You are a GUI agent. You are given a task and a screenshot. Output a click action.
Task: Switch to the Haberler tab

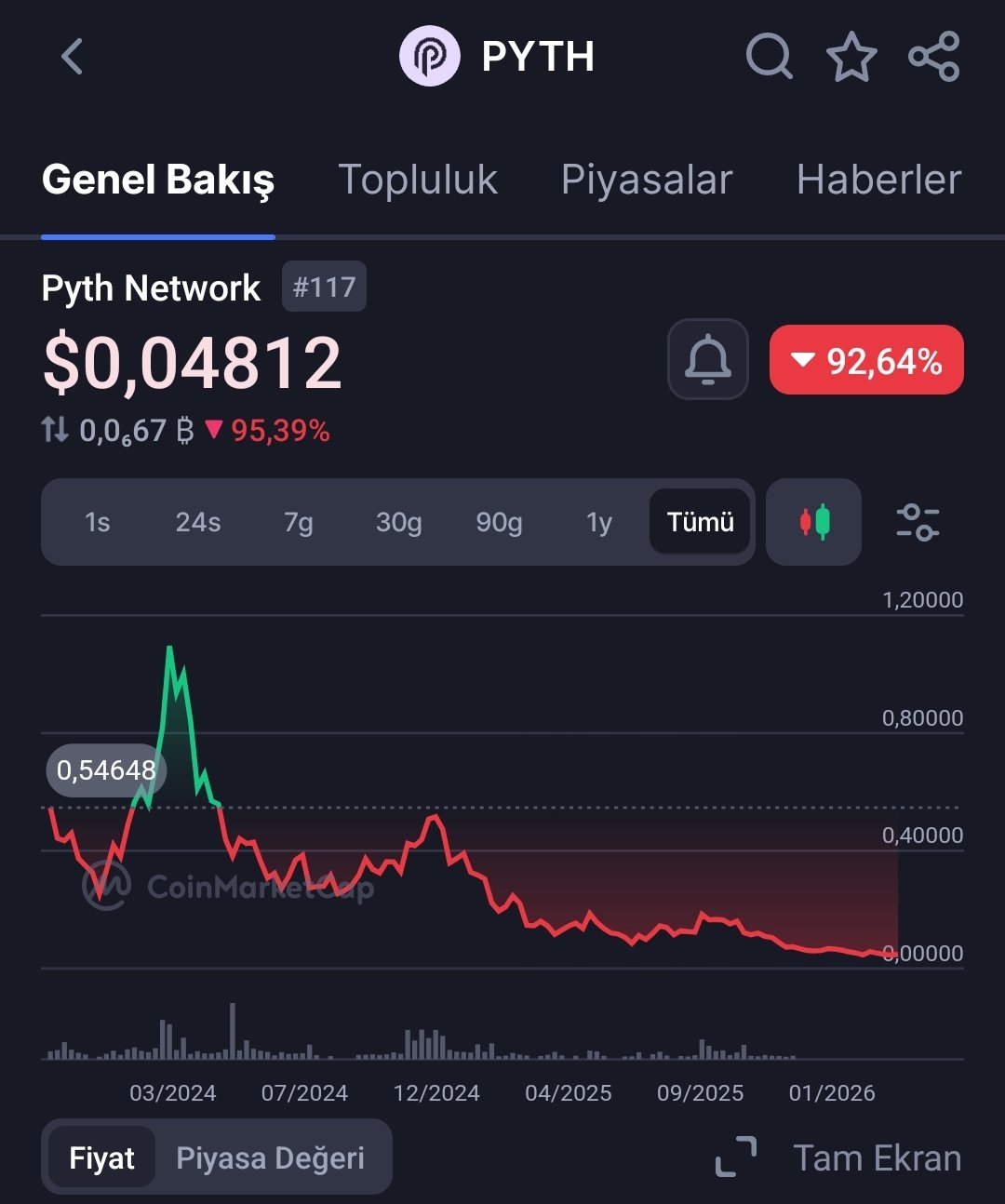pos(878,180)
